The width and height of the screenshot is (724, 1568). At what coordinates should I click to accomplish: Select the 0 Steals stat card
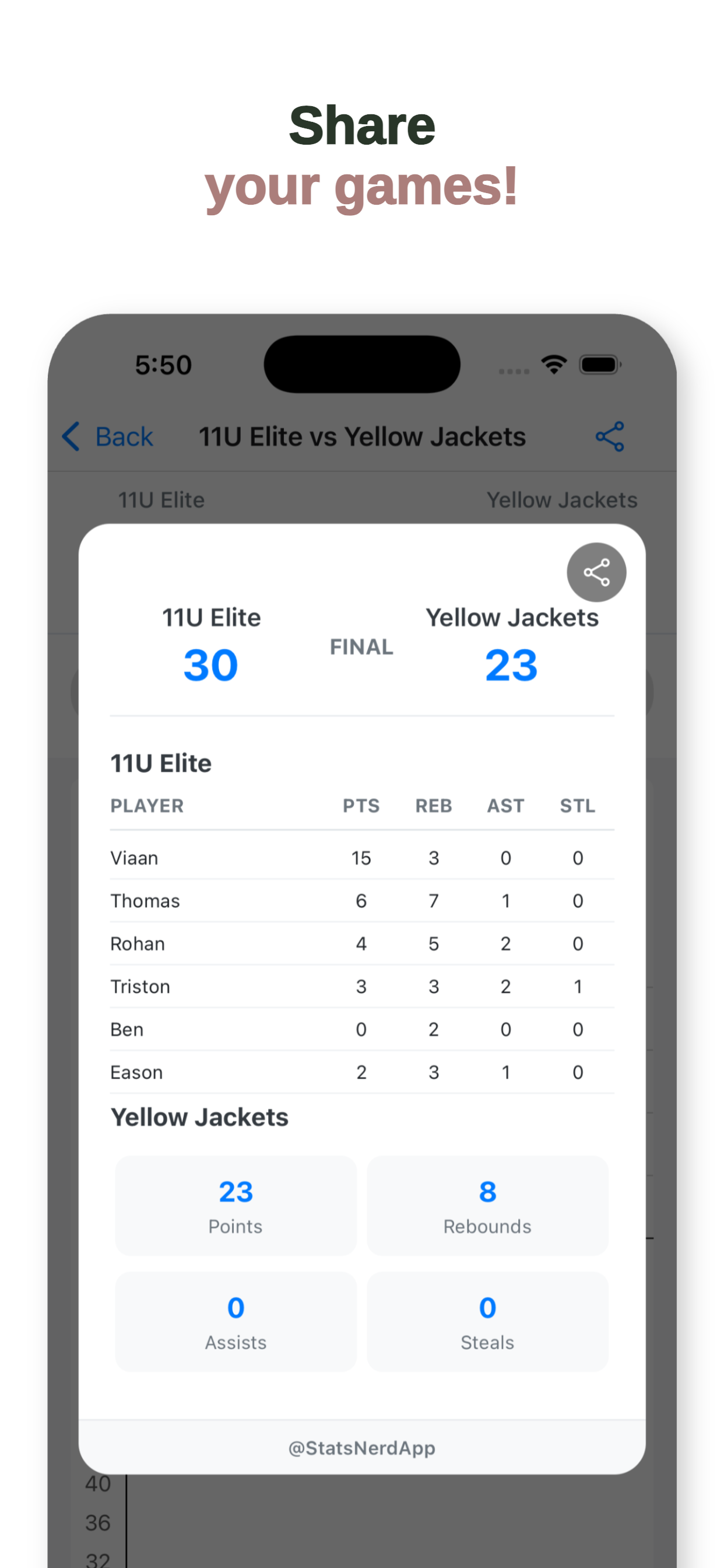point(487,1322)
